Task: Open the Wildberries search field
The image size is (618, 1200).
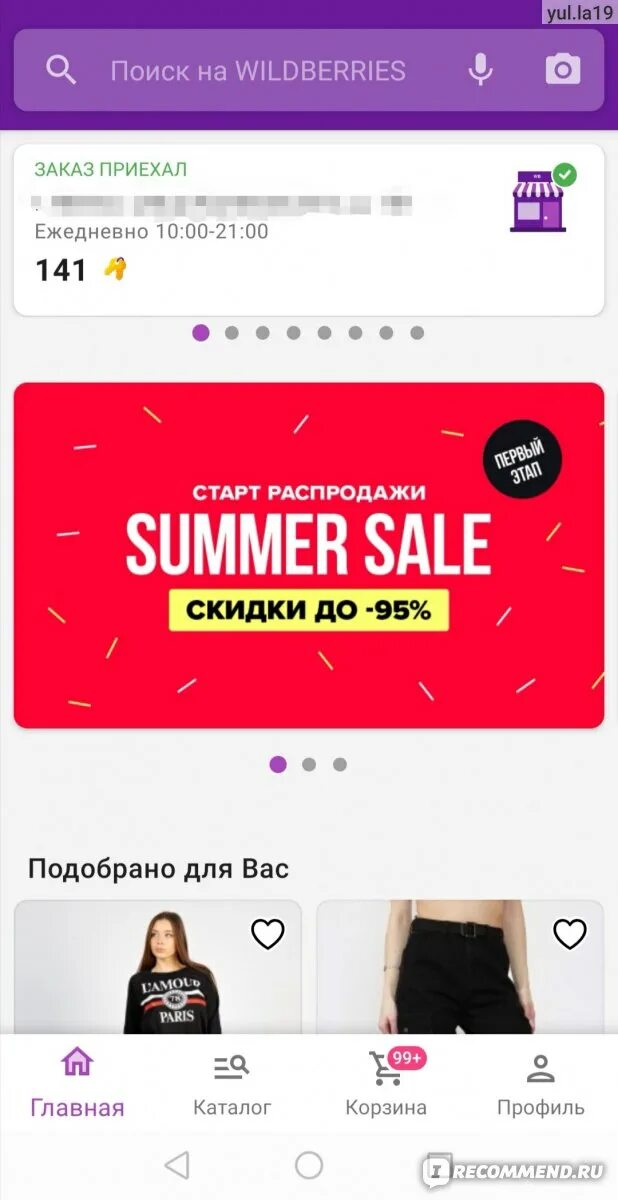Action: click(258, 71)
